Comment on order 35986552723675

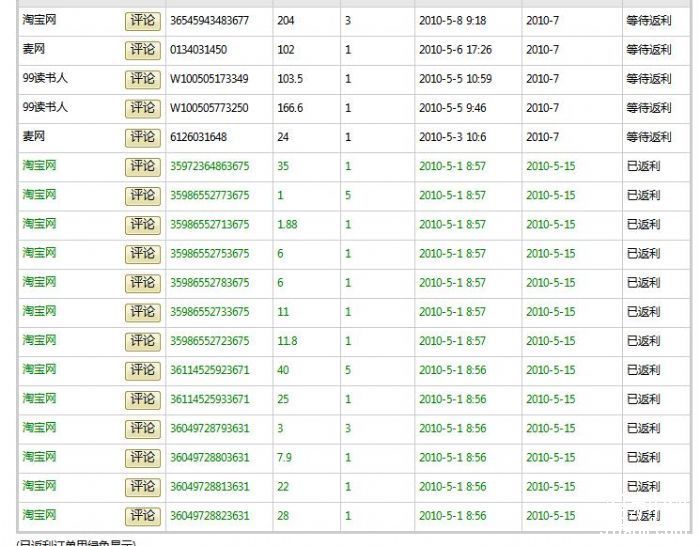pyautogui.click(x=142, y=341)
